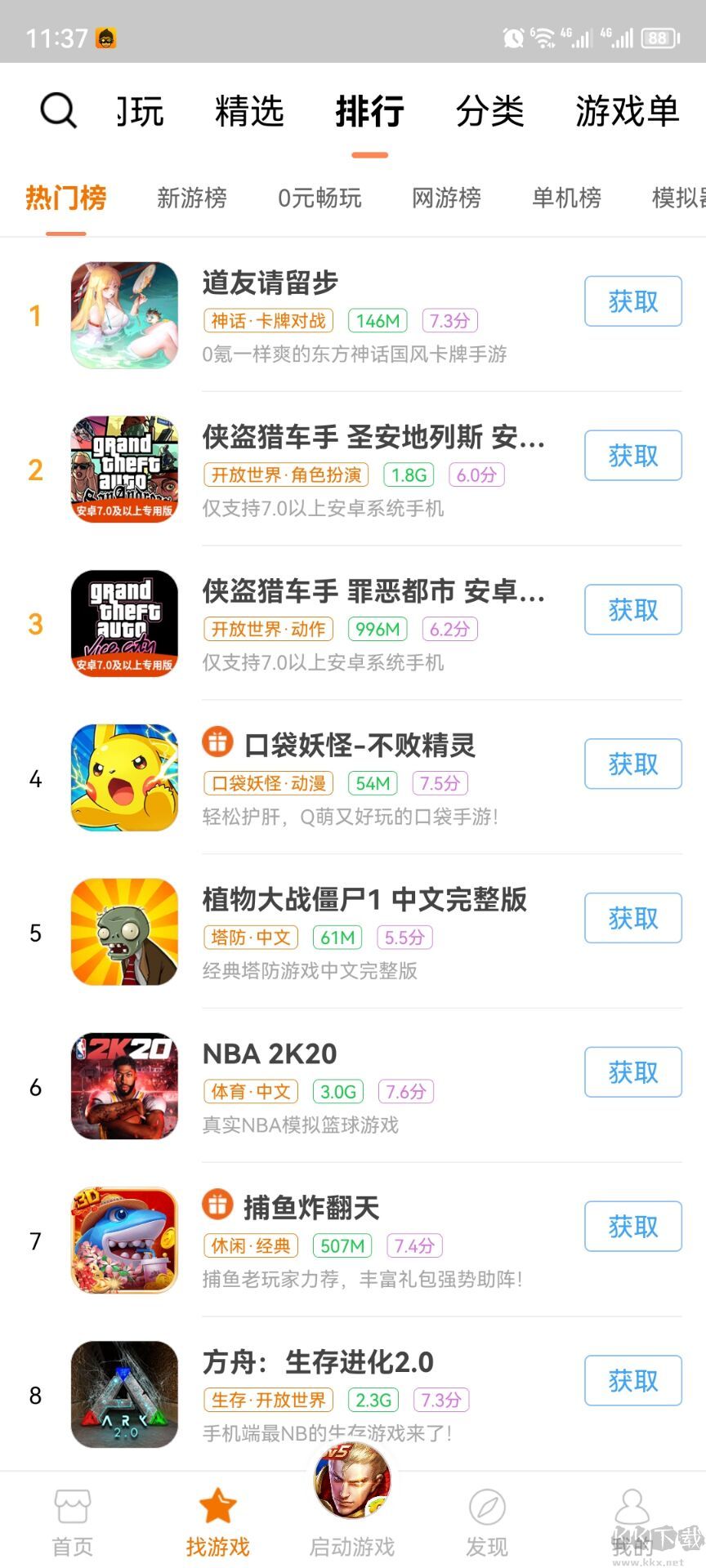Tap the 道友请留步 game icon
This screenshot has height=1568, width=706.
tap(123, 314)
